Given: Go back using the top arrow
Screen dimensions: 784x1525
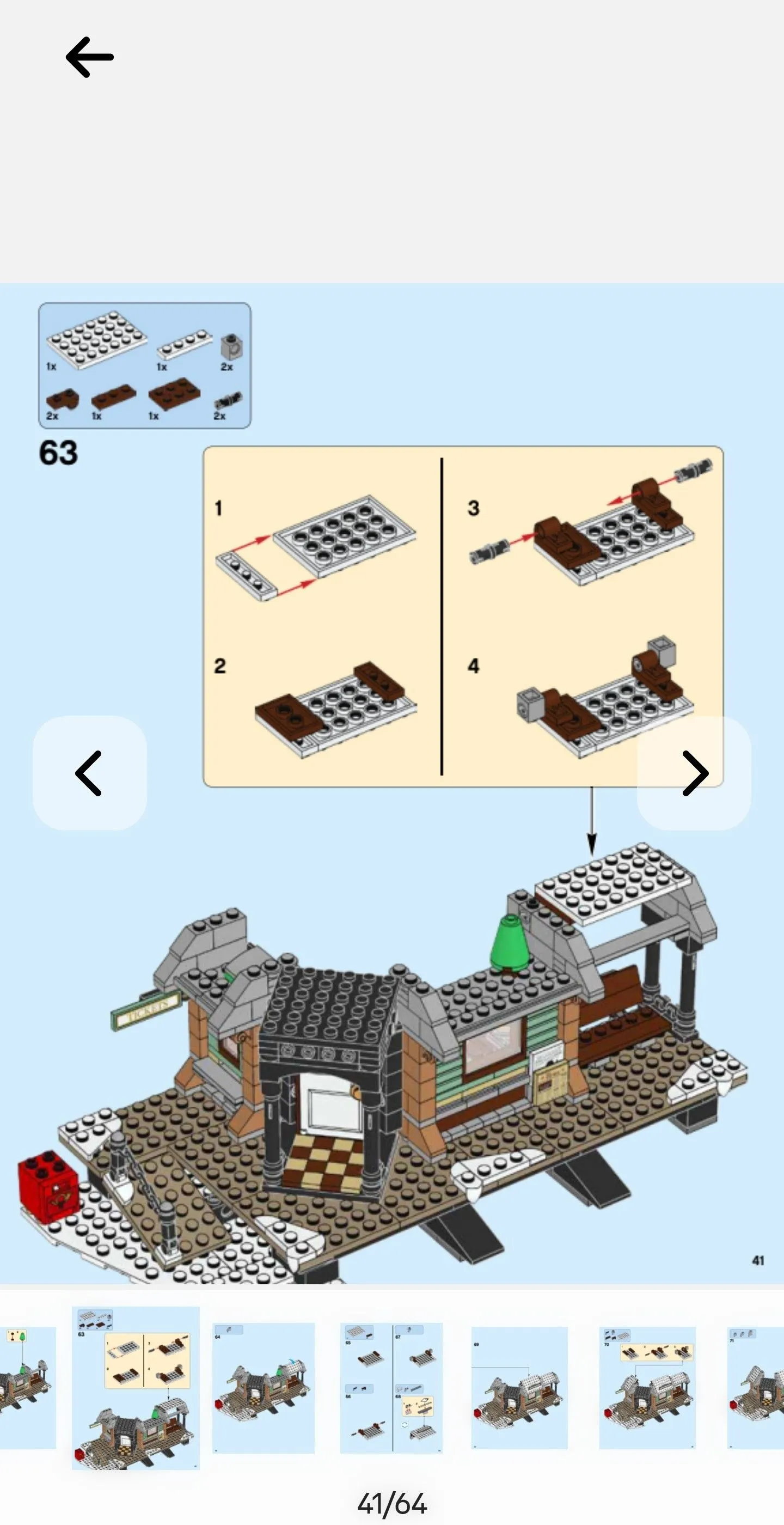Looking at the screenshot, I should click(x=89, y=57).
